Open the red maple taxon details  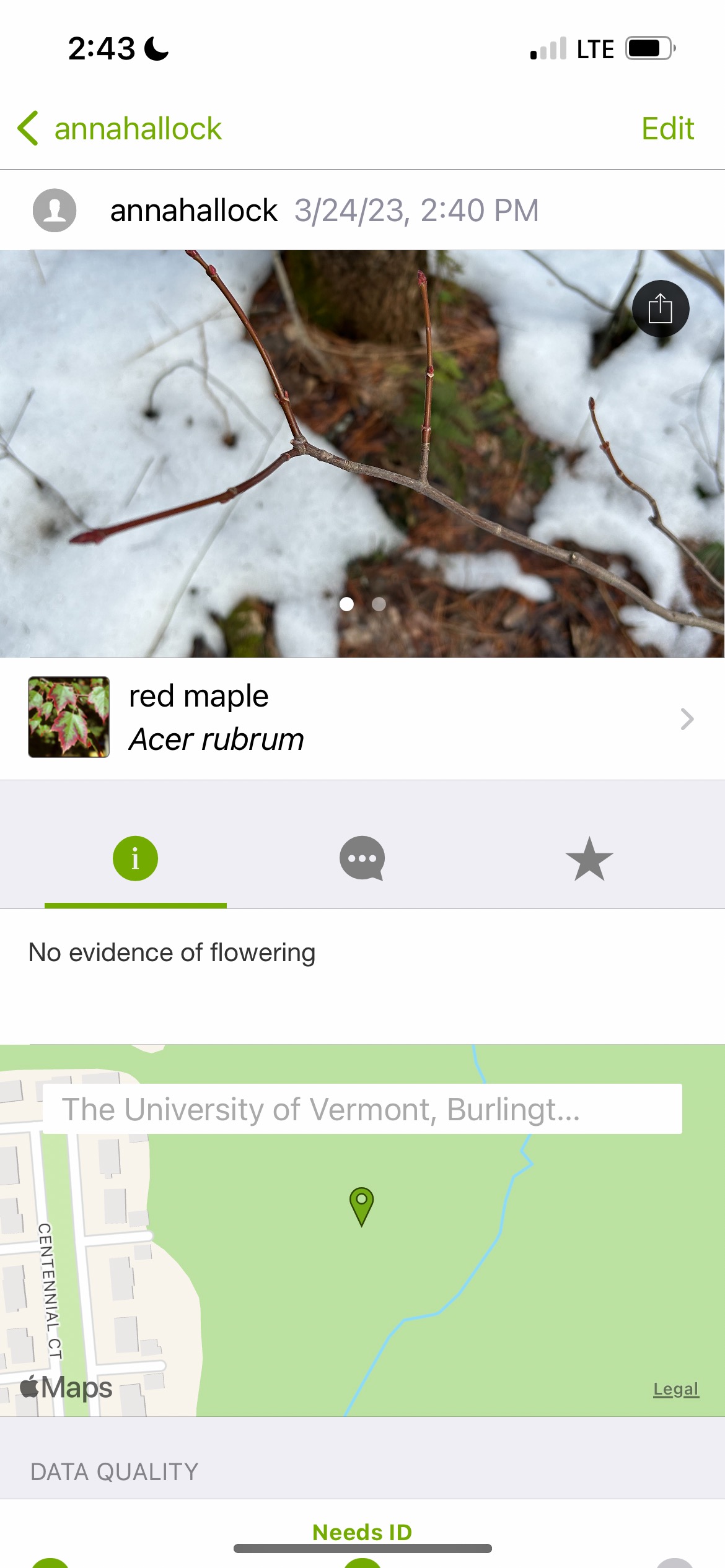point(362,718)
